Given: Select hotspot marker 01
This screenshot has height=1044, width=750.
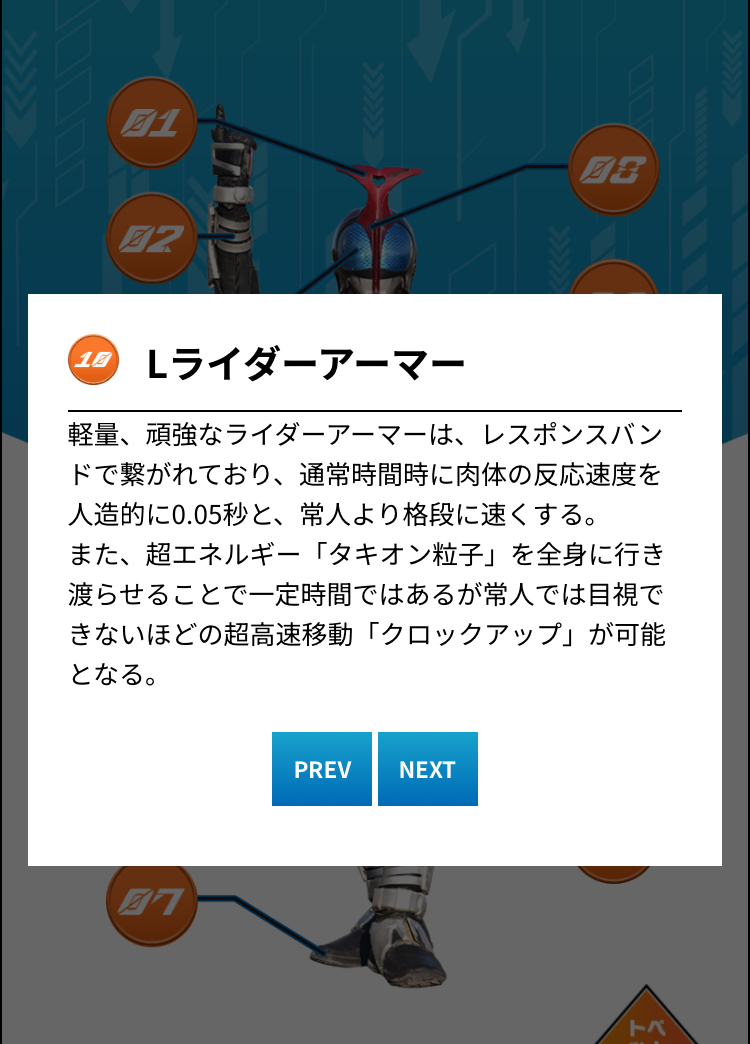Looking at the screenshot, I should pyautogui.click(x=152, y=123).
